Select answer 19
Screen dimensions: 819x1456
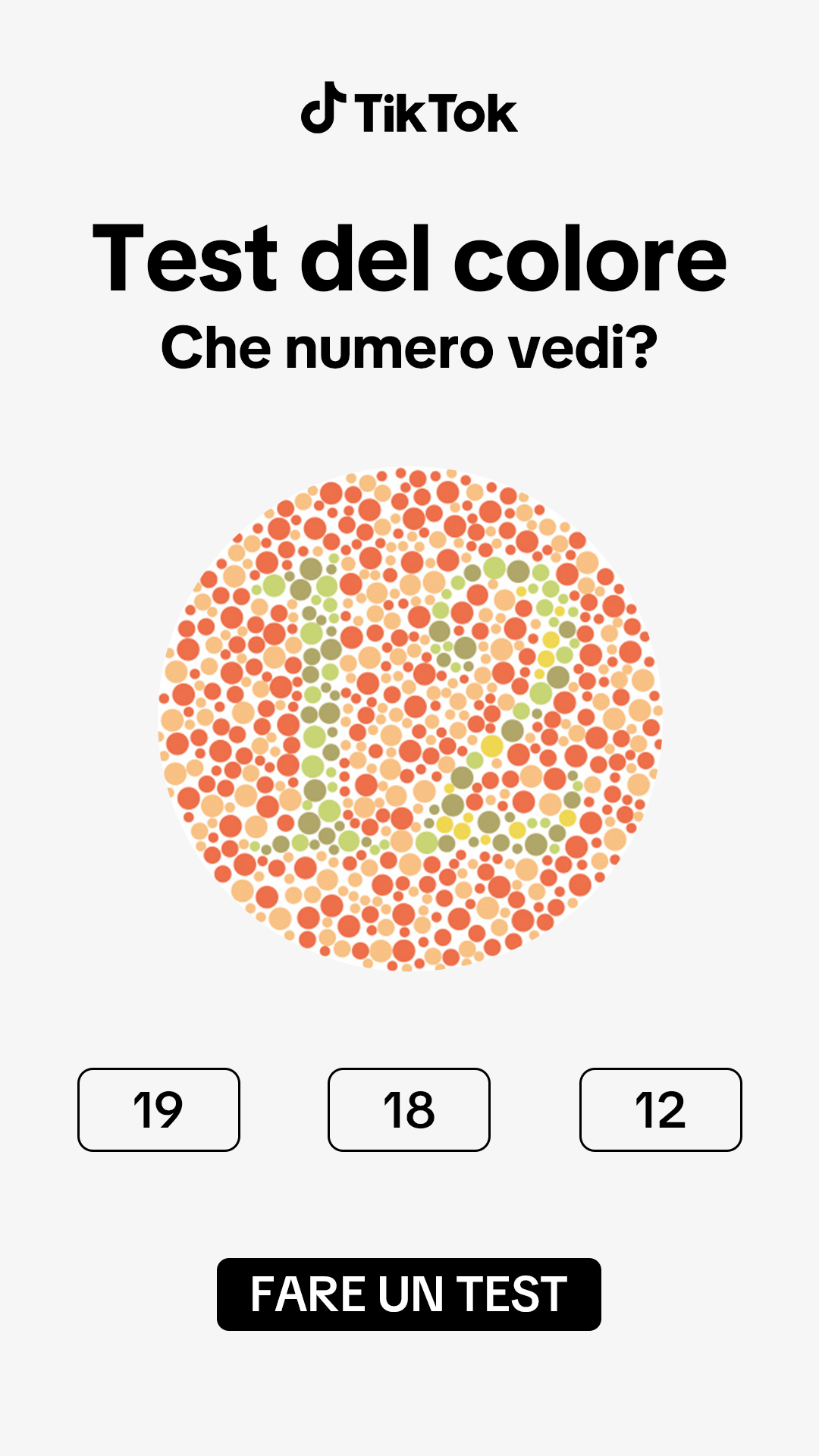[158, 1109]
